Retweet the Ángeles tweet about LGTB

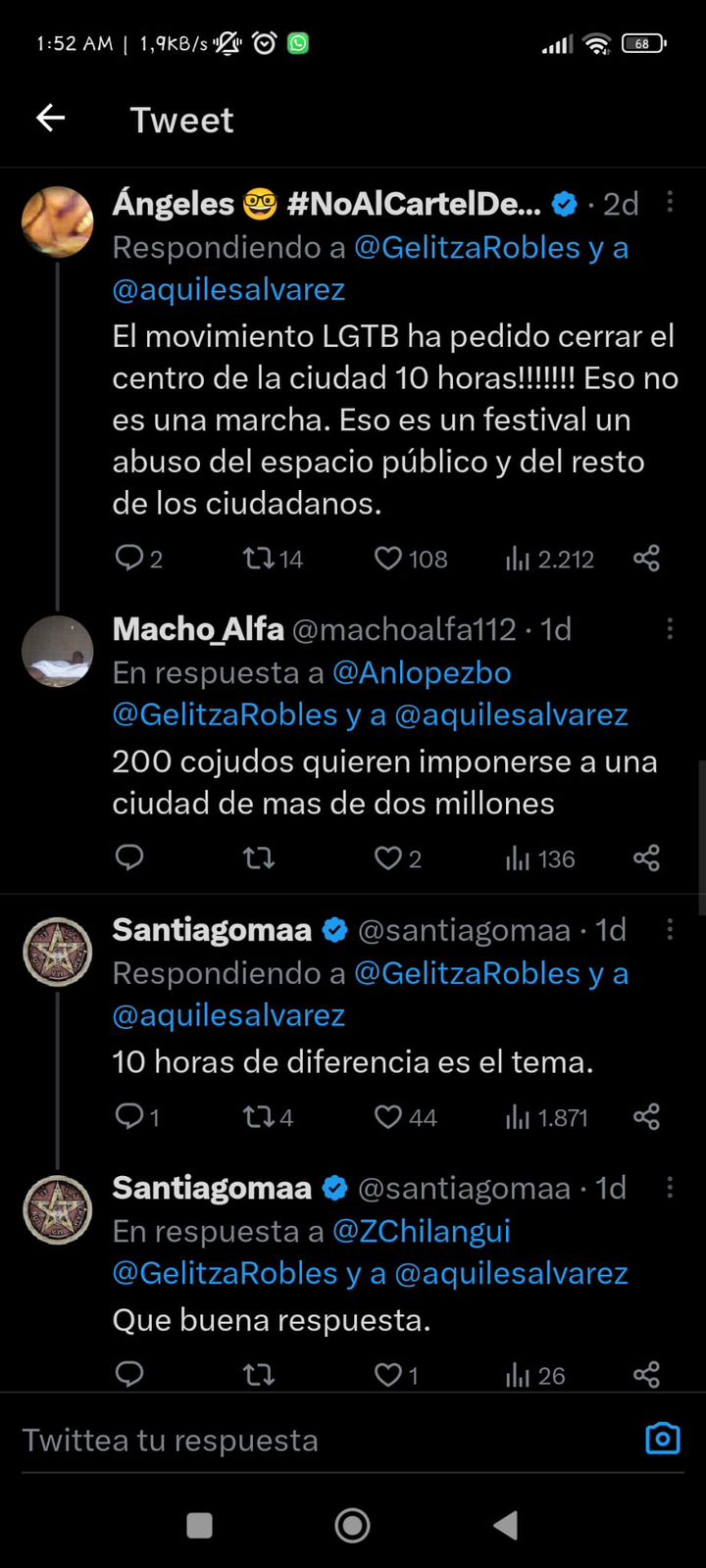coord(259,559)
